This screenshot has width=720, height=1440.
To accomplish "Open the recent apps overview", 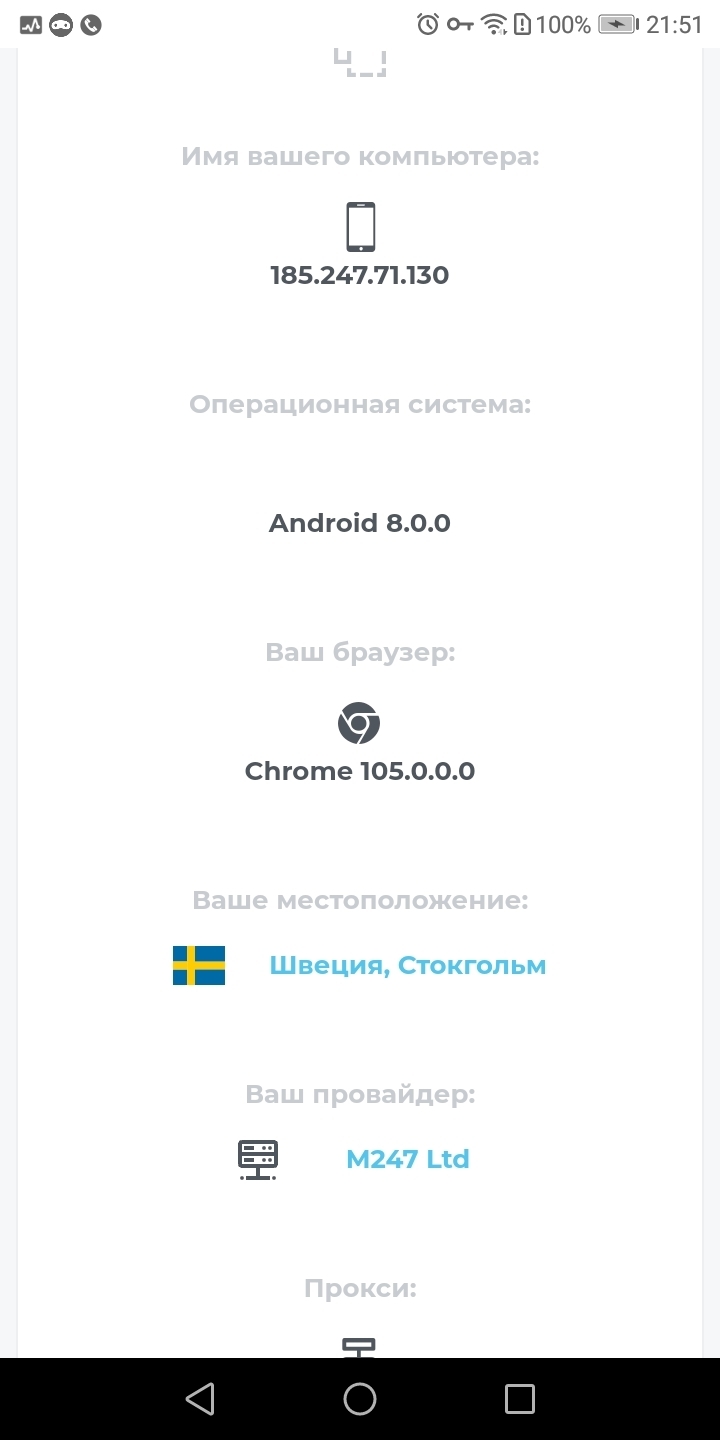I will click(519, 1399).
